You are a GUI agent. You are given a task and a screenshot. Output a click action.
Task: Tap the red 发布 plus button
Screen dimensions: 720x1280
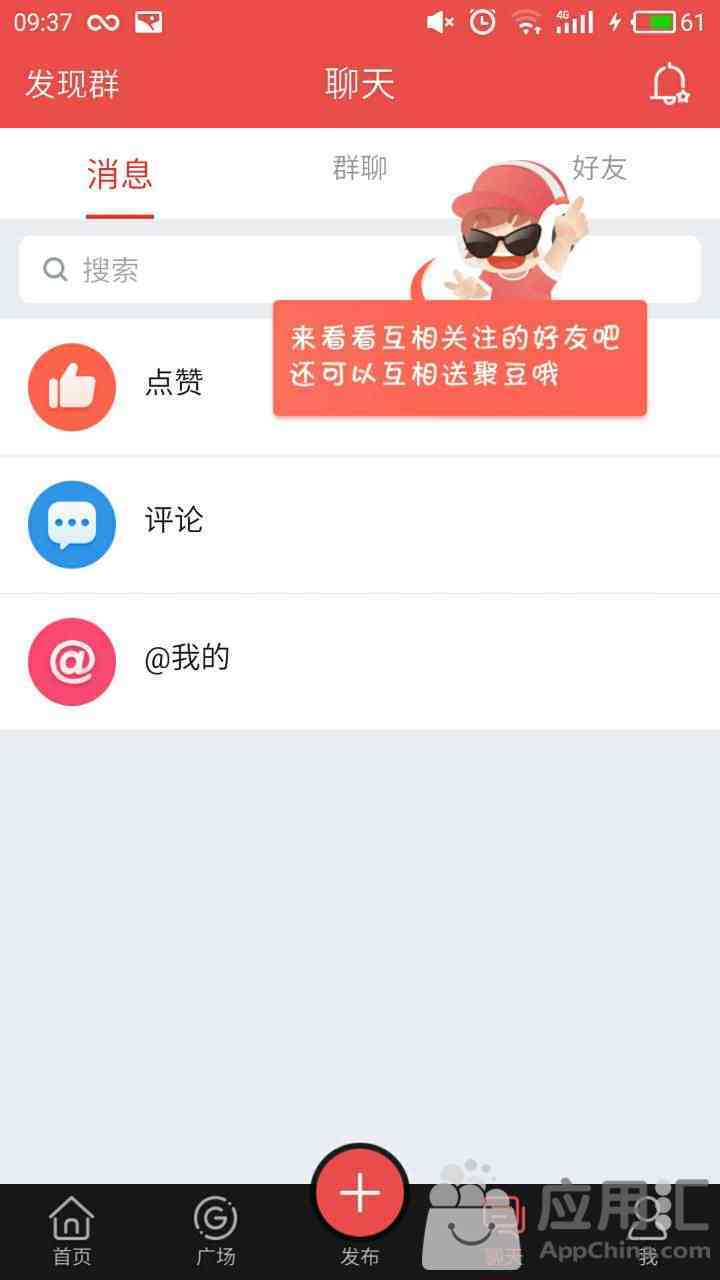point(360,1194)
